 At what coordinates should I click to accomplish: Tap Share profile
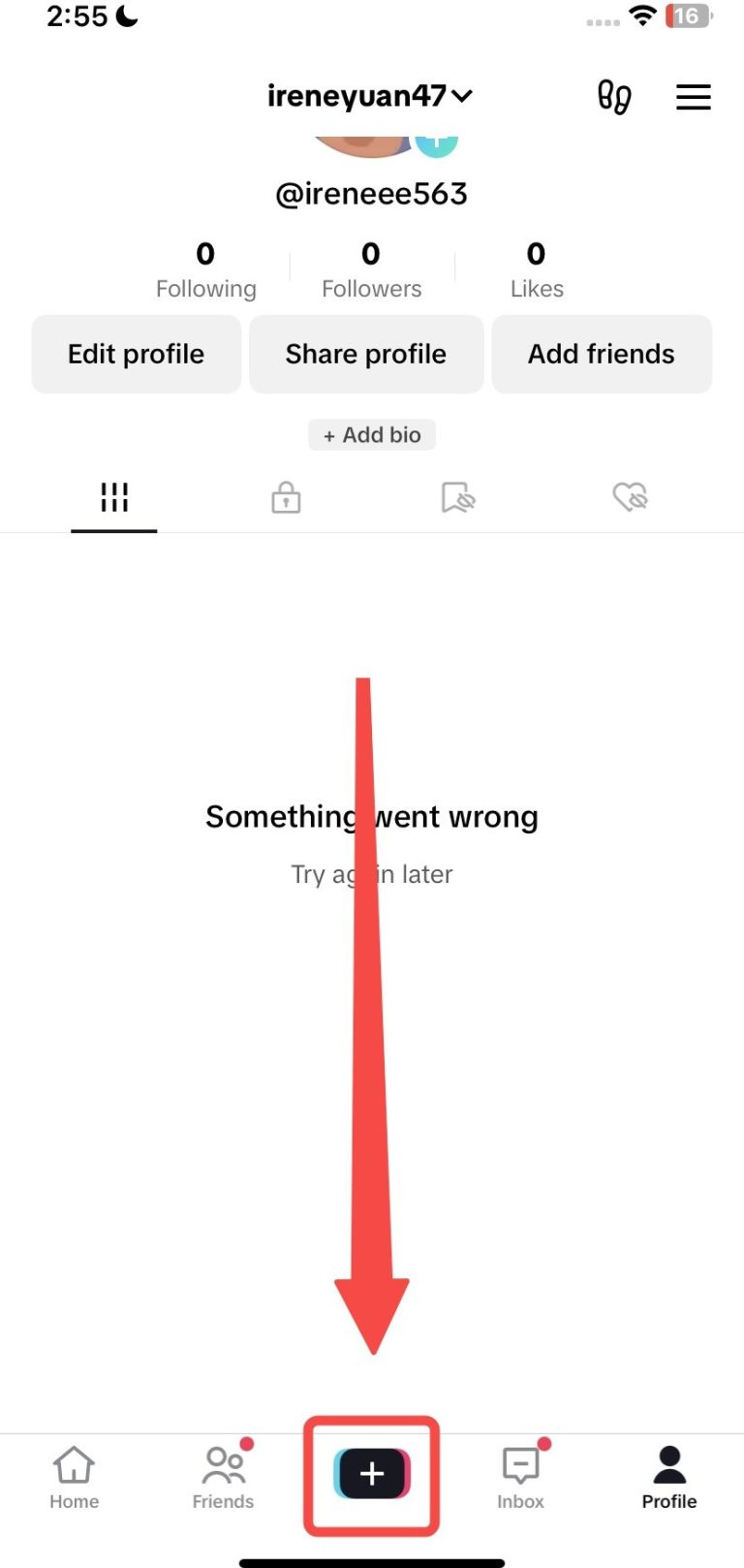tap(365, 354)
